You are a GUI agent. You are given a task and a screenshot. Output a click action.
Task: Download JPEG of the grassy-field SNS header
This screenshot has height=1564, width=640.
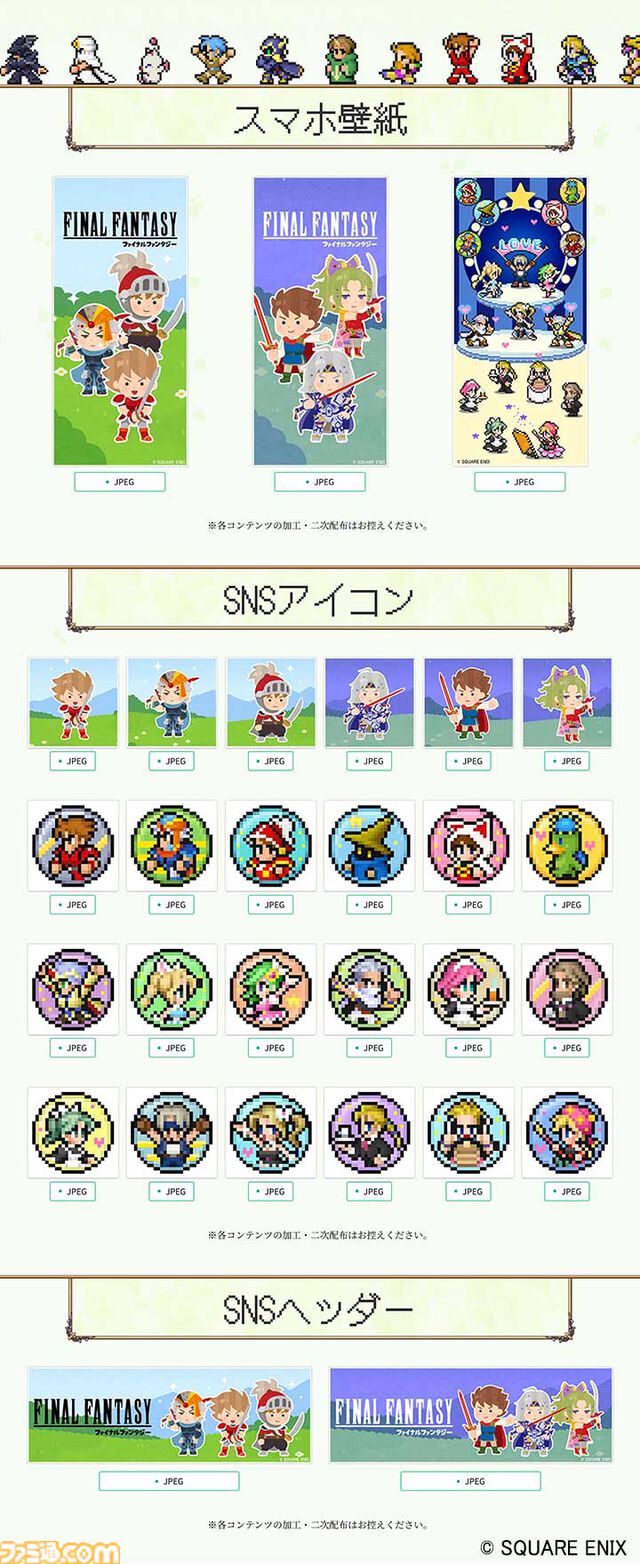[x=169, y=1481]
